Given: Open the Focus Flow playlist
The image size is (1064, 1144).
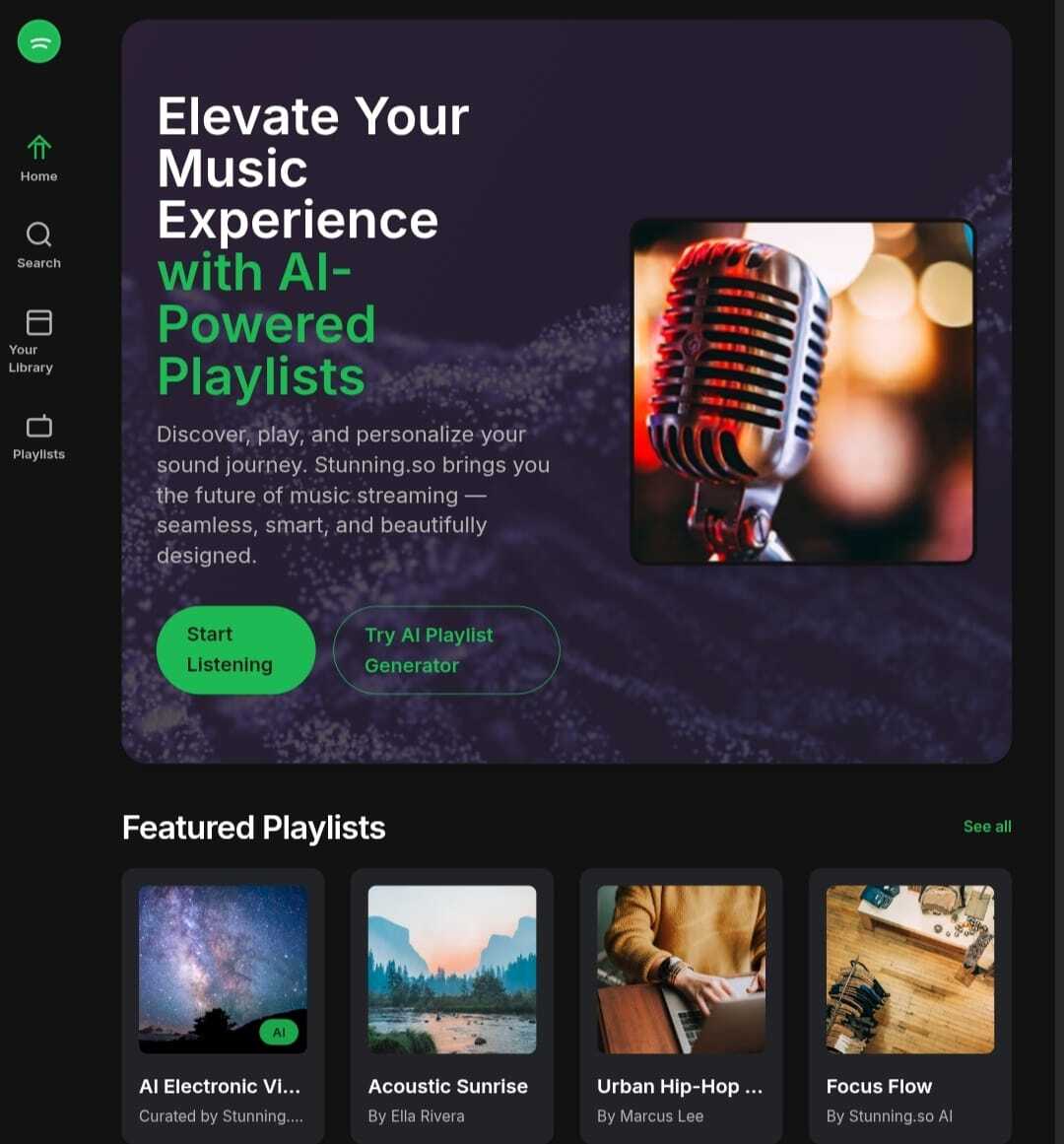Looking at the screenshot, I should [910, 1003].
